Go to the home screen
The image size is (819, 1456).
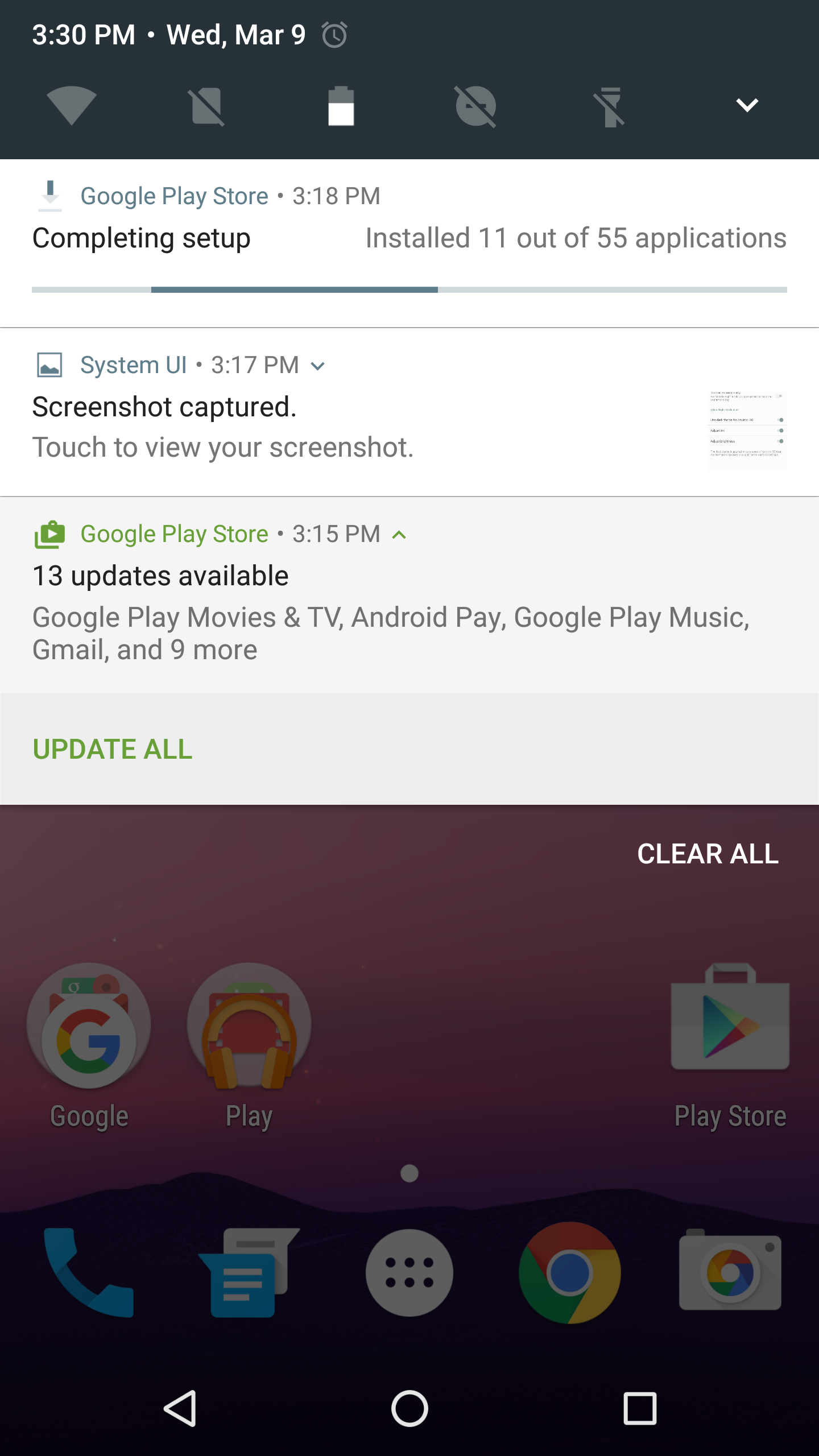[x=409, y=1409]
